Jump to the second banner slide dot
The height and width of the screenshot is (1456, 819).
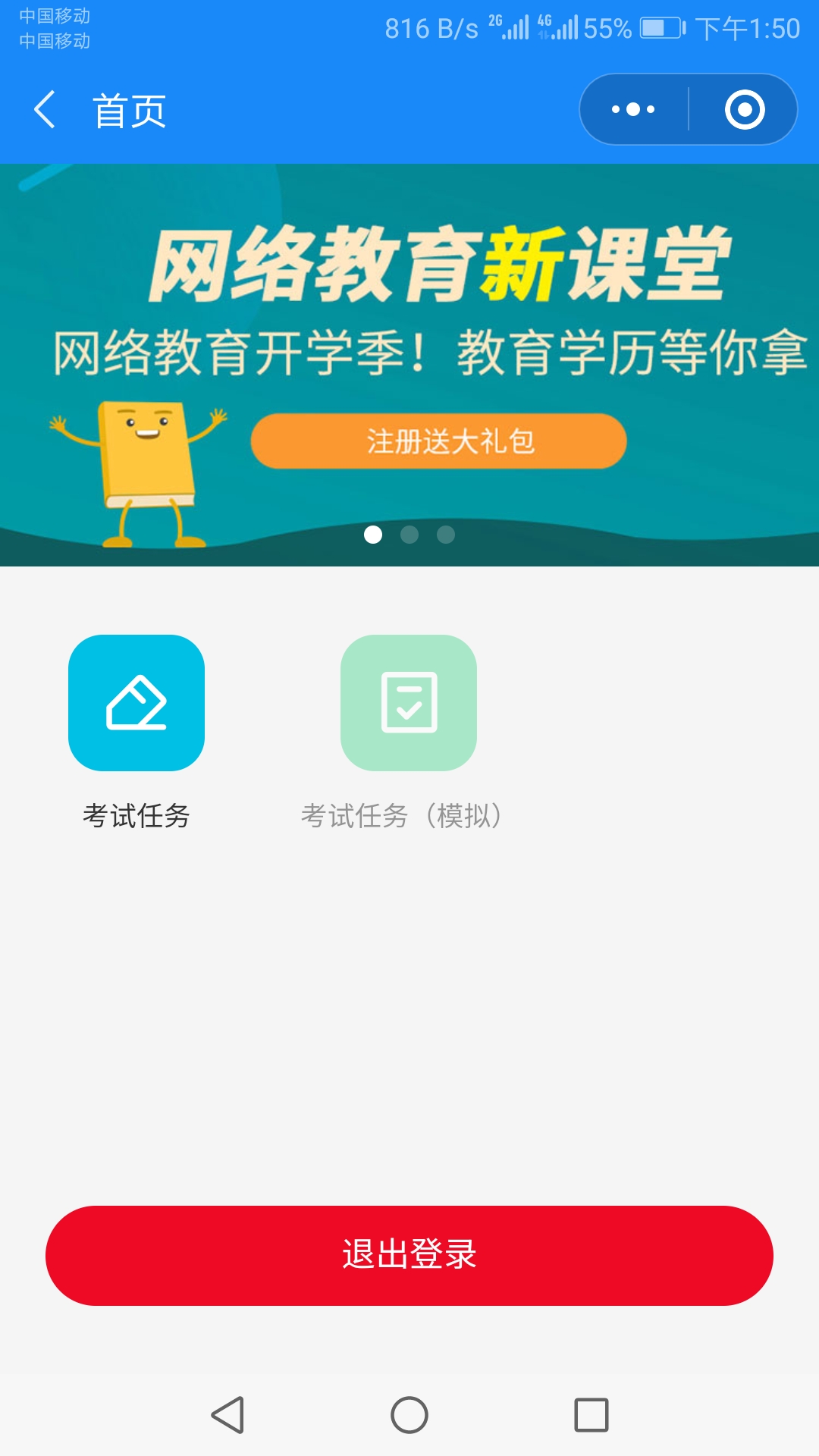[x=409, y=535]
